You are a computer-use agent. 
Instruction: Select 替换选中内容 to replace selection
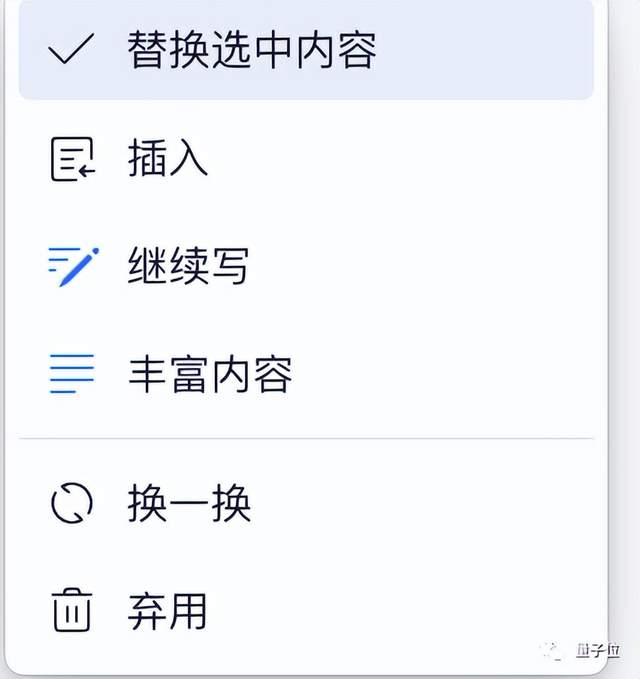[x=252, y=51]
